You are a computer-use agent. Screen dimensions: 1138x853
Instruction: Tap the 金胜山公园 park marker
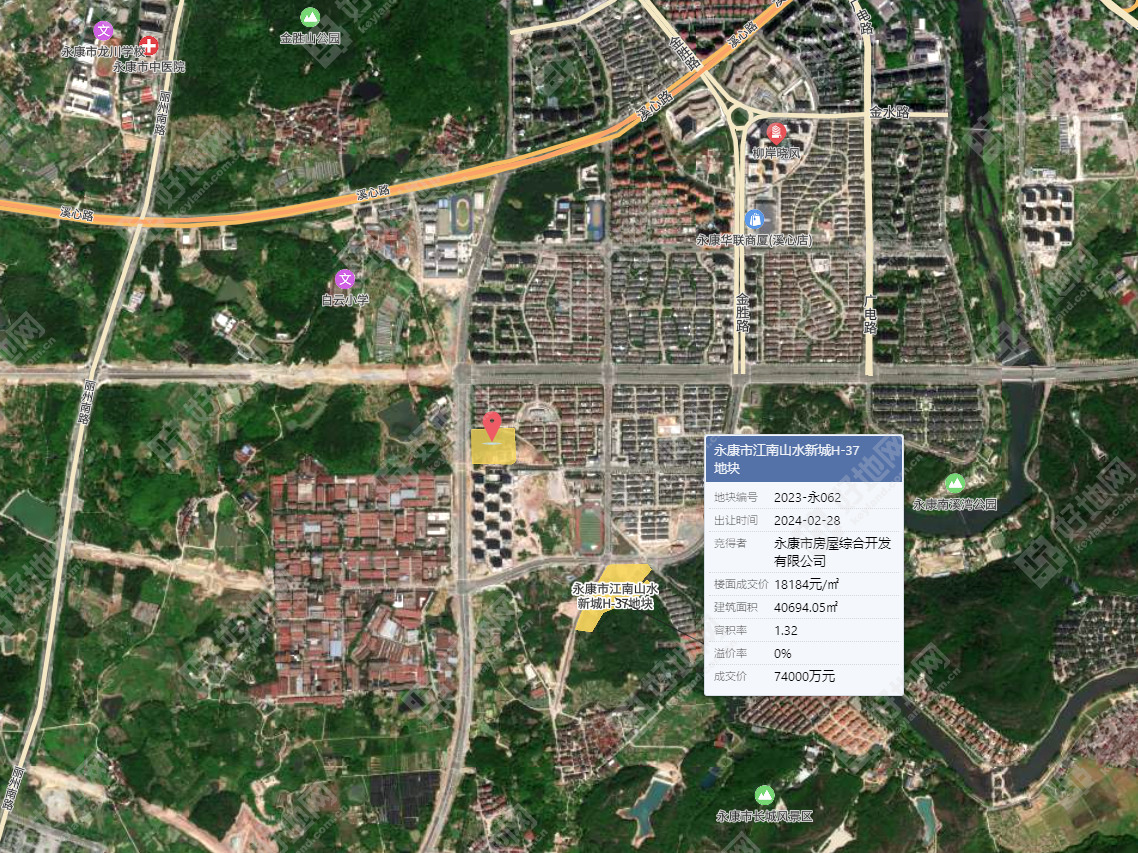click(x=310, y=17)
